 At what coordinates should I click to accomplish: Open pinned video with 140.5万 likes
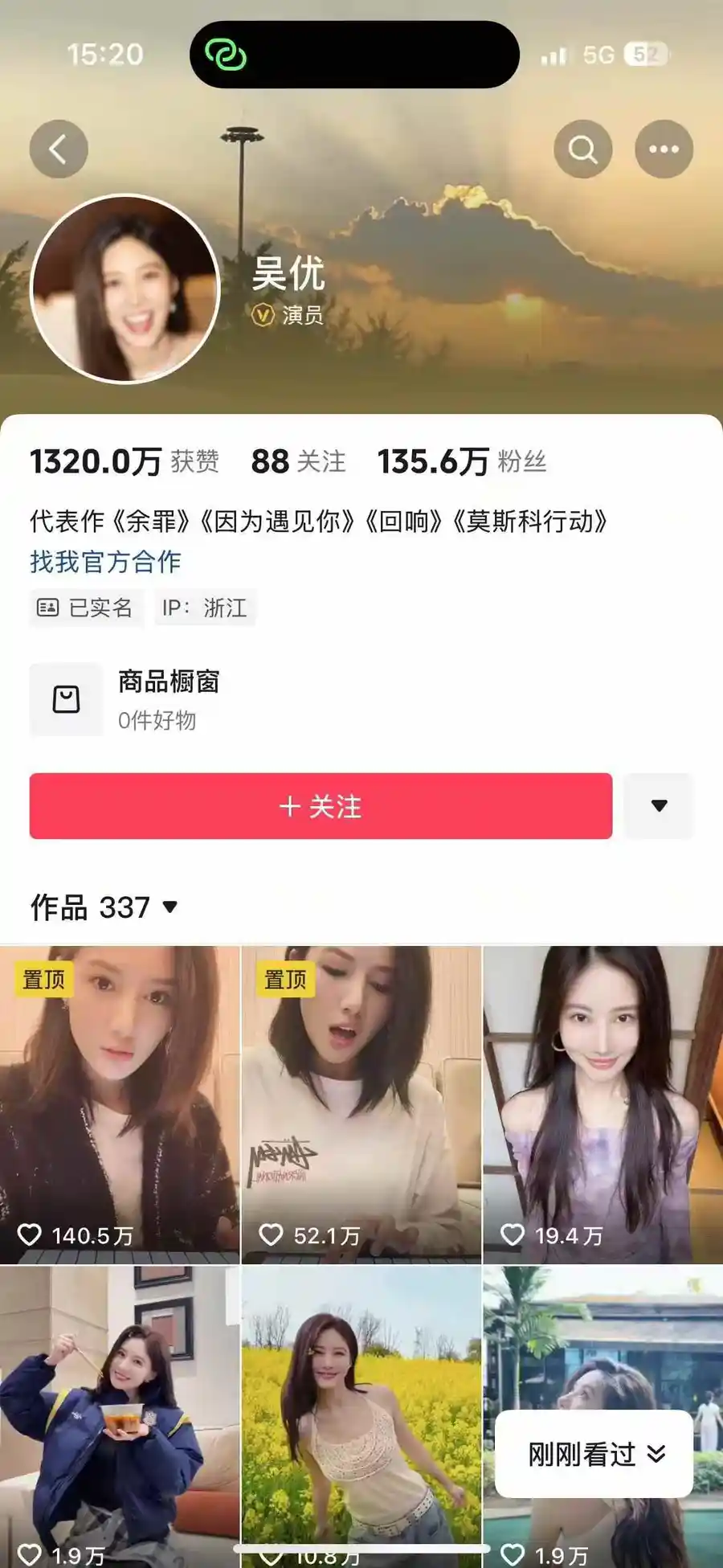(x=120, y=1104)
